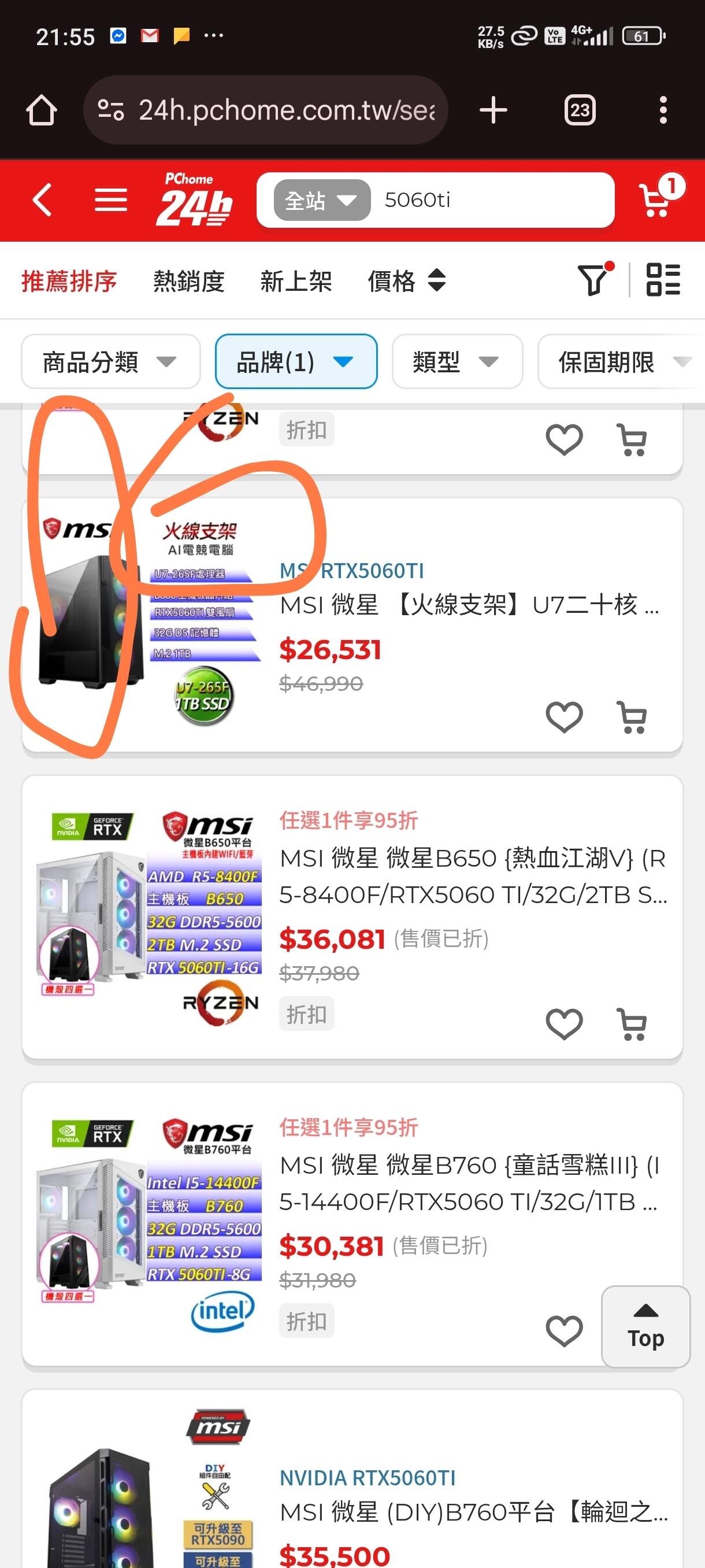
Task: Go back using the red header arrow
Action: [42, 200]
